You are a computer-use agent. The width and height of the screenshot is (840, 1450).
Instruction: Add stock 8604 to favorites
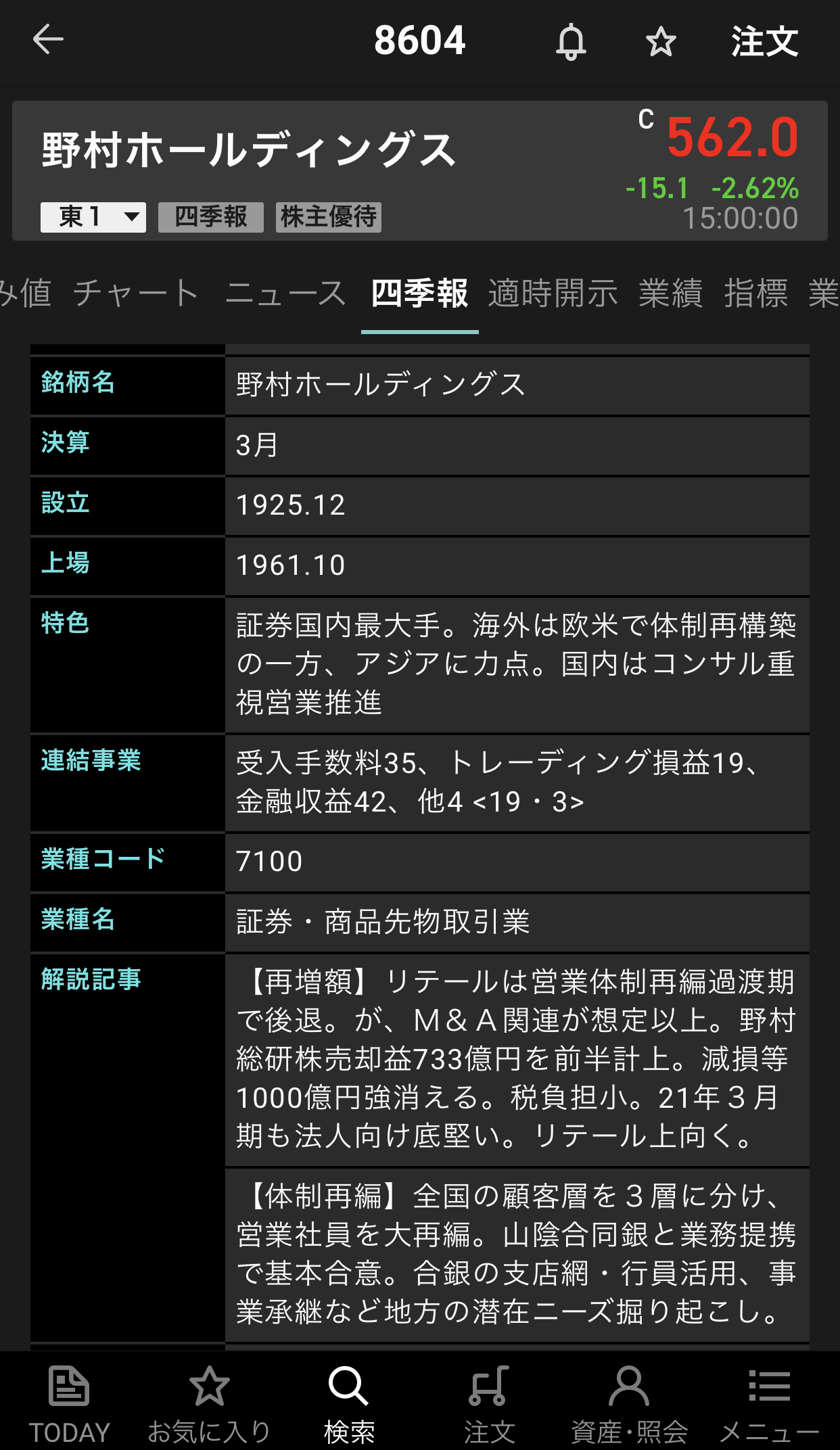coord(660,42)
